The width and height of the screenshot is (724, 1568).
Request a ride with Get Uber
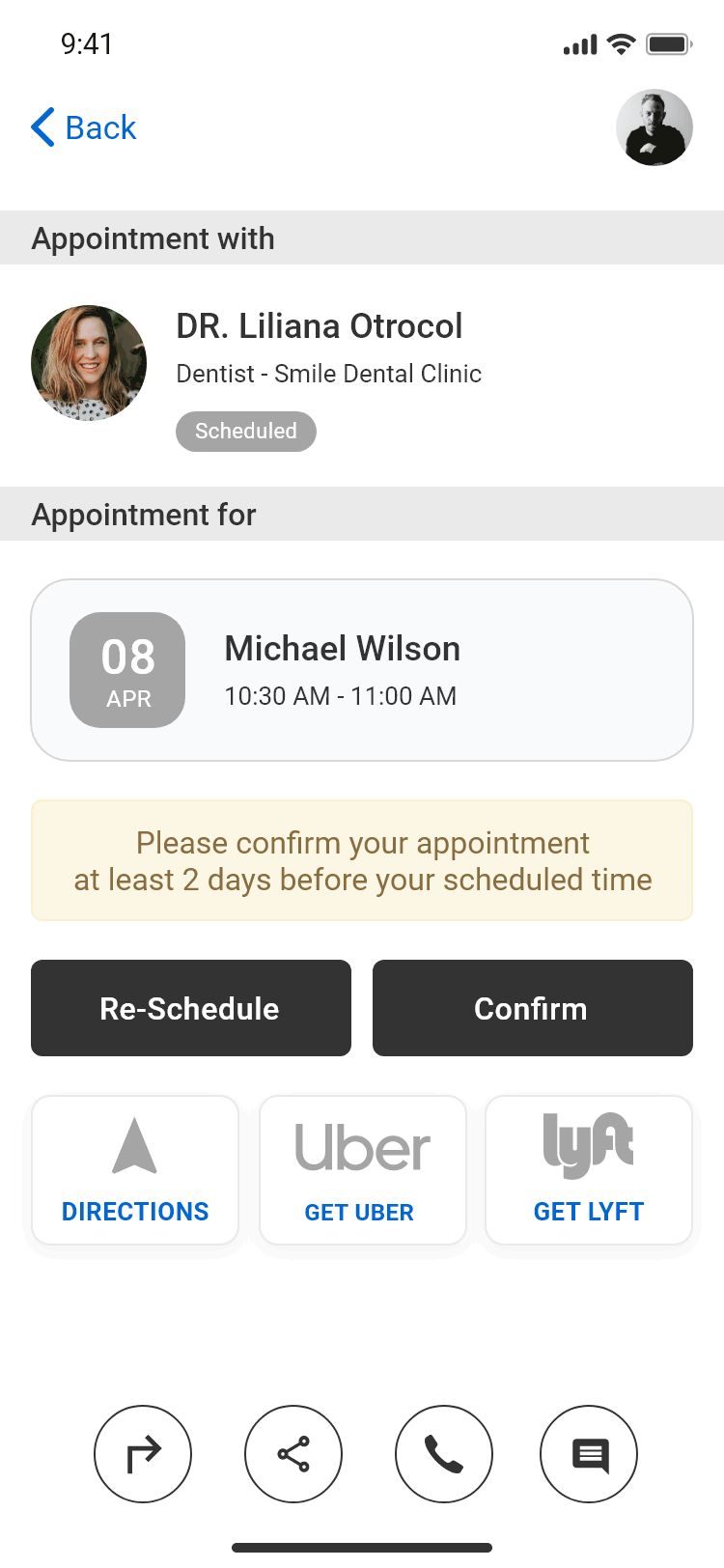pyautogui.click(x=362, y=1170)
